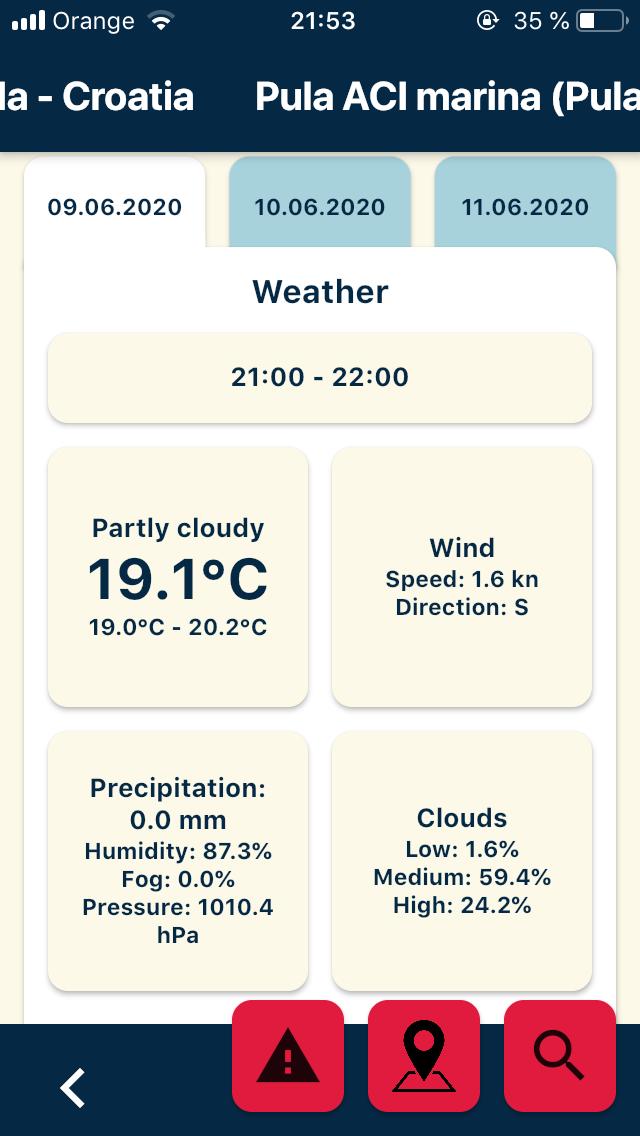640x1136 pixels.
Task: Open the warning triangle alerts button
Action: (288, 1056)
